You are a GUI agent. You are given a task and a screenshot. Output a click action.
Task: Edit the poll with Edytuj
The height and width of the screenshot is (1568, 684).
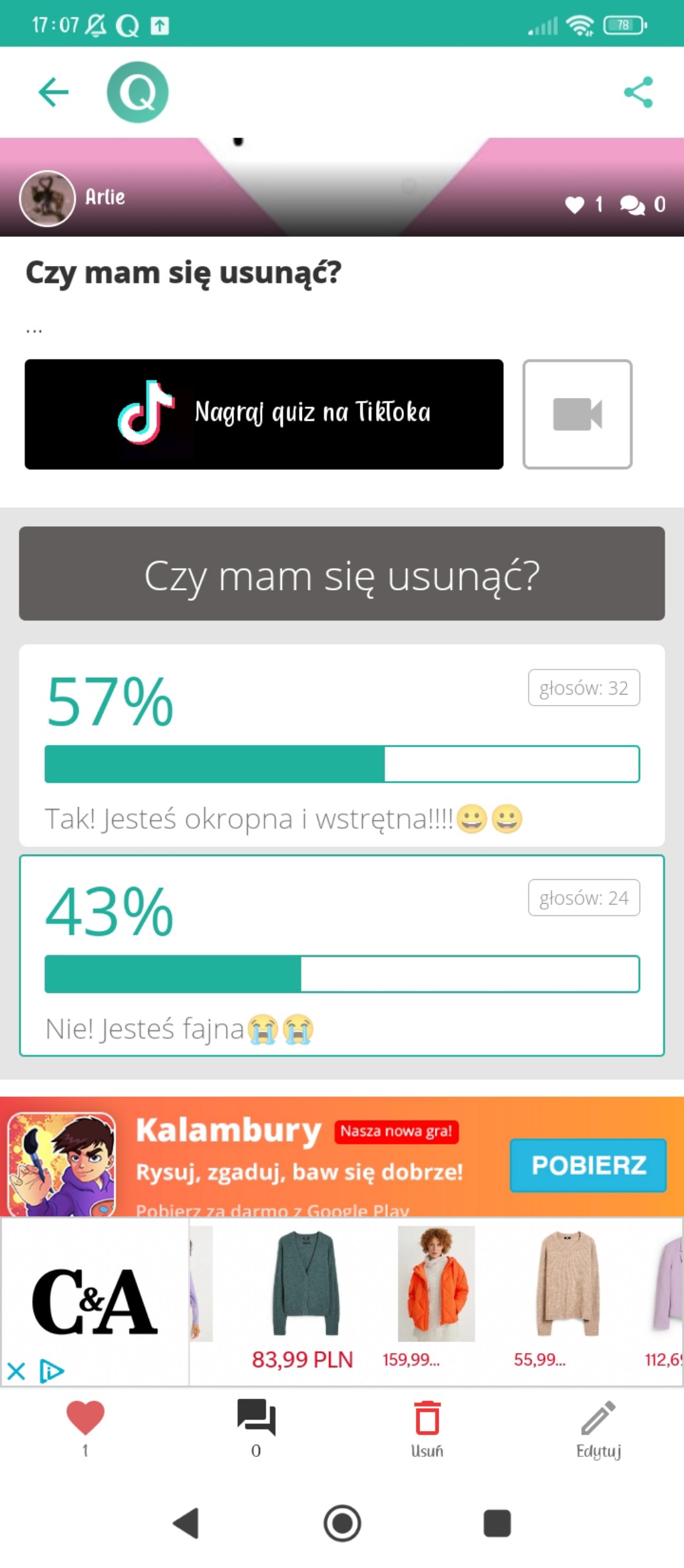(598, 1427)
